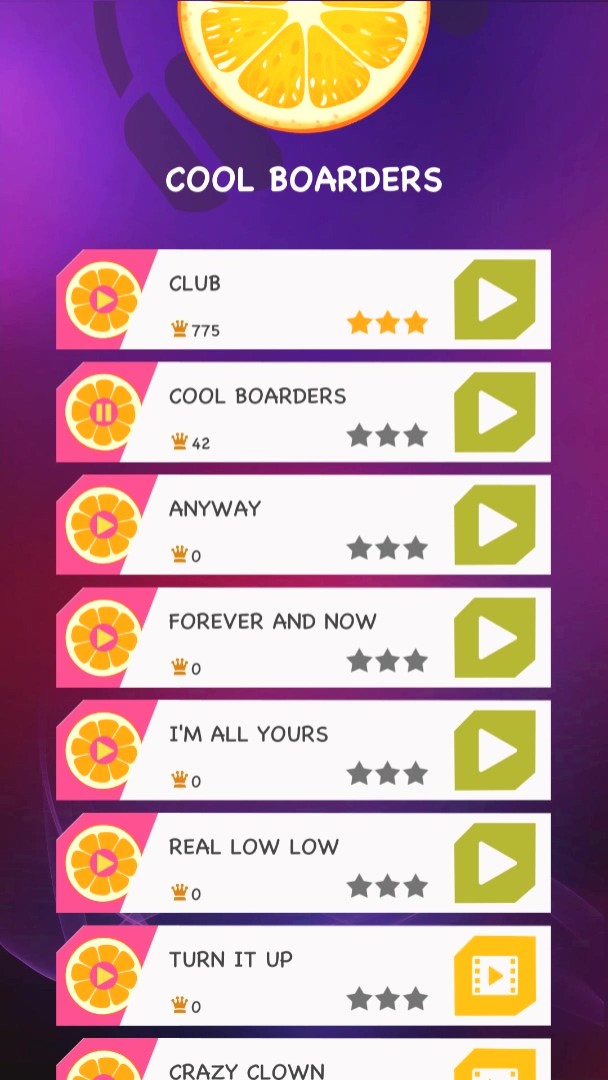The width and height of the screenshot is (608, 1080).
Task: Preview the CLUB song with its orange play icon
Action: [x=103, y=300]
